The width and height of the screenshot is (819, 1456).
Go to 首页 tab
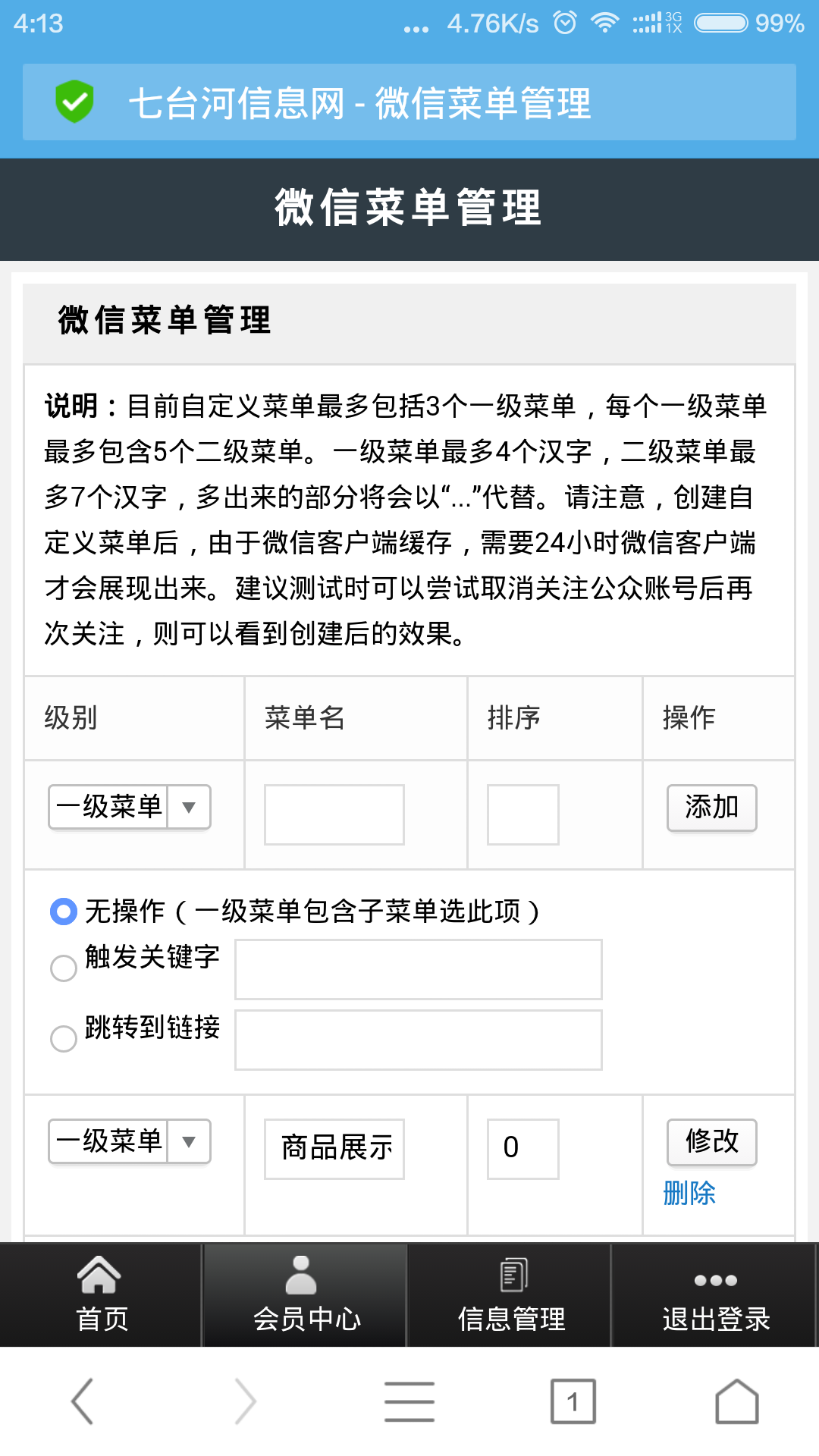[102, 1295]
